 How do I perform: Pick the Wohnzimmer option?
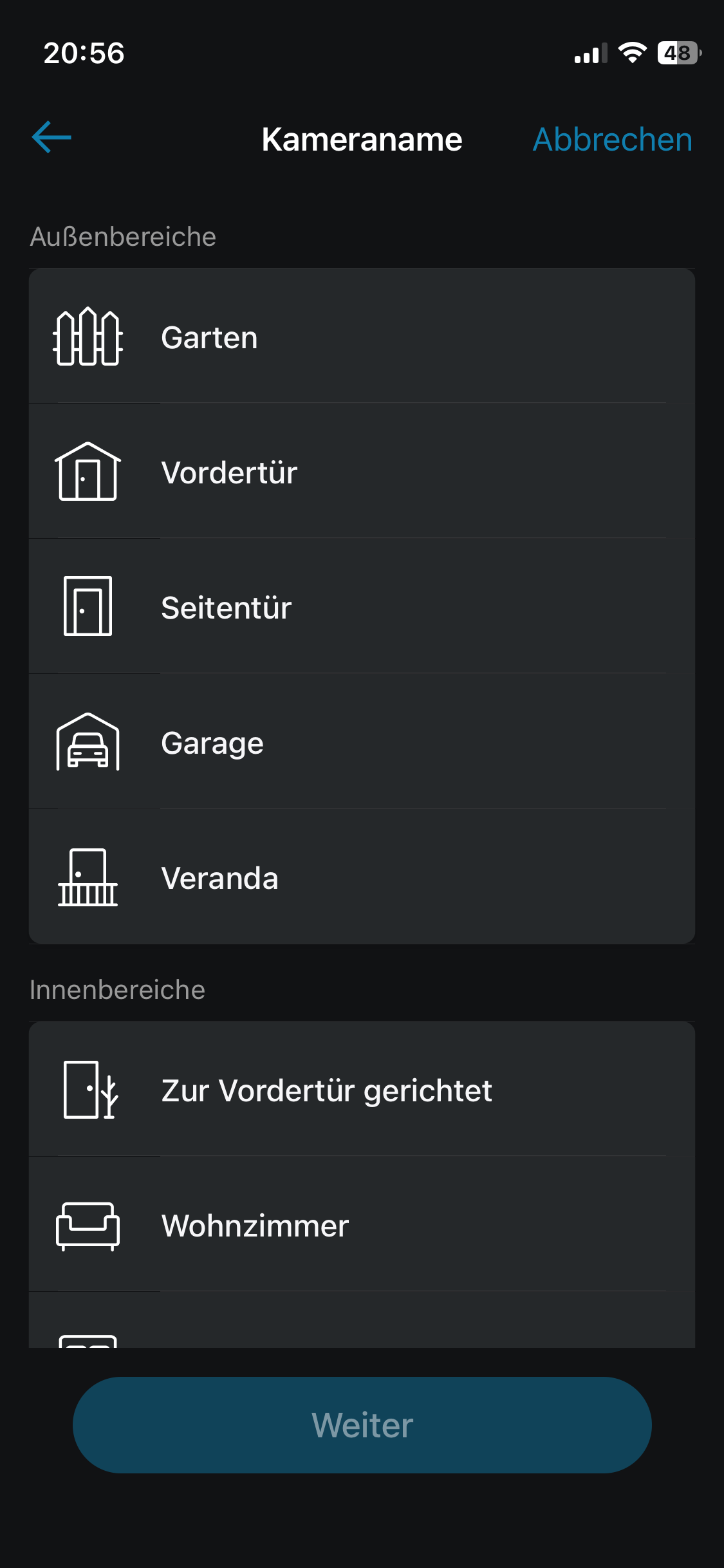coord(360,1226)
